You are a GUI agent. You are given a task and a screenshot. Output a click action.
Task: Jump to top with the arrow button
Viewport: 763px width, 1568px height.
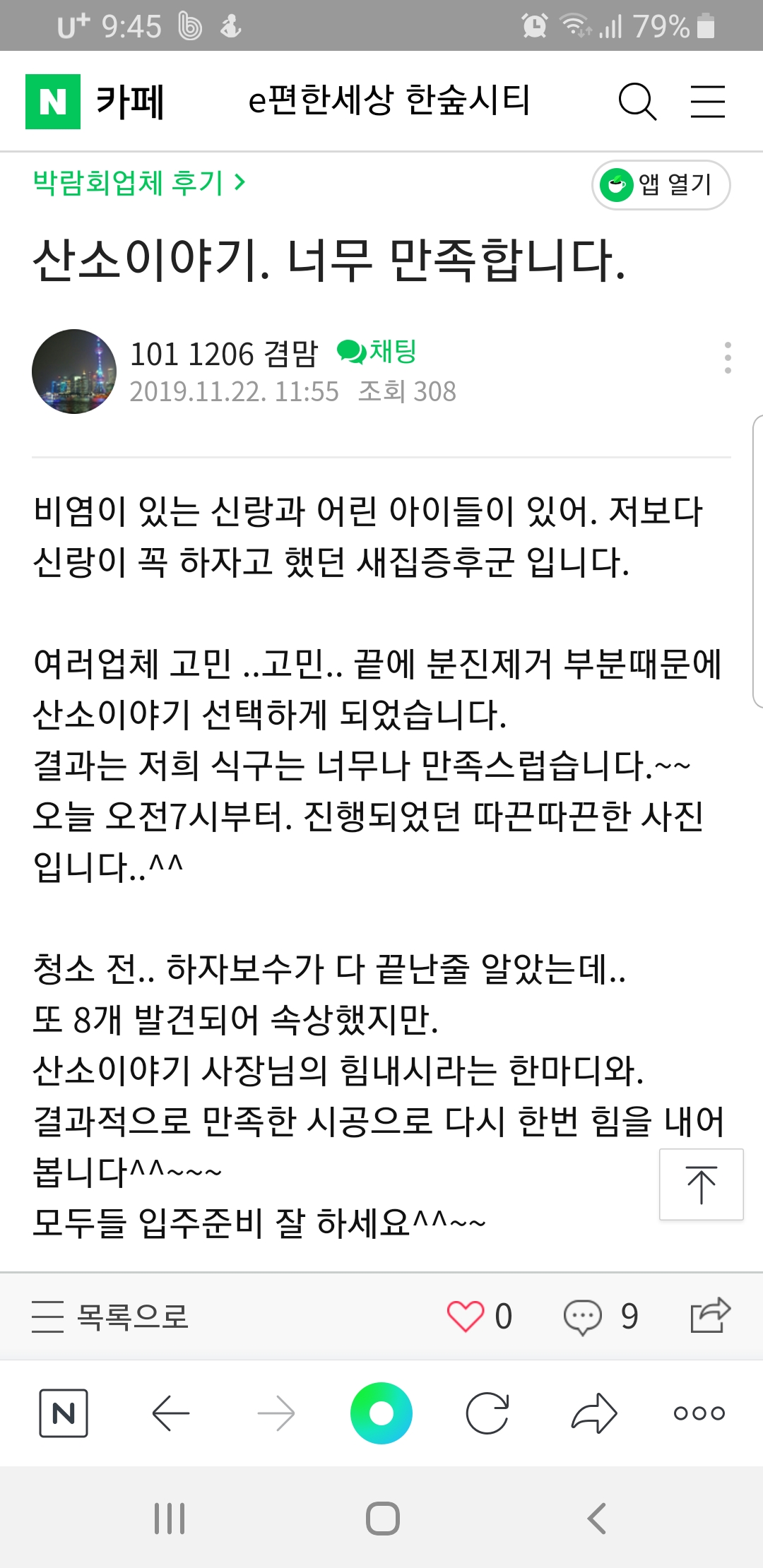pos(701,1184)
